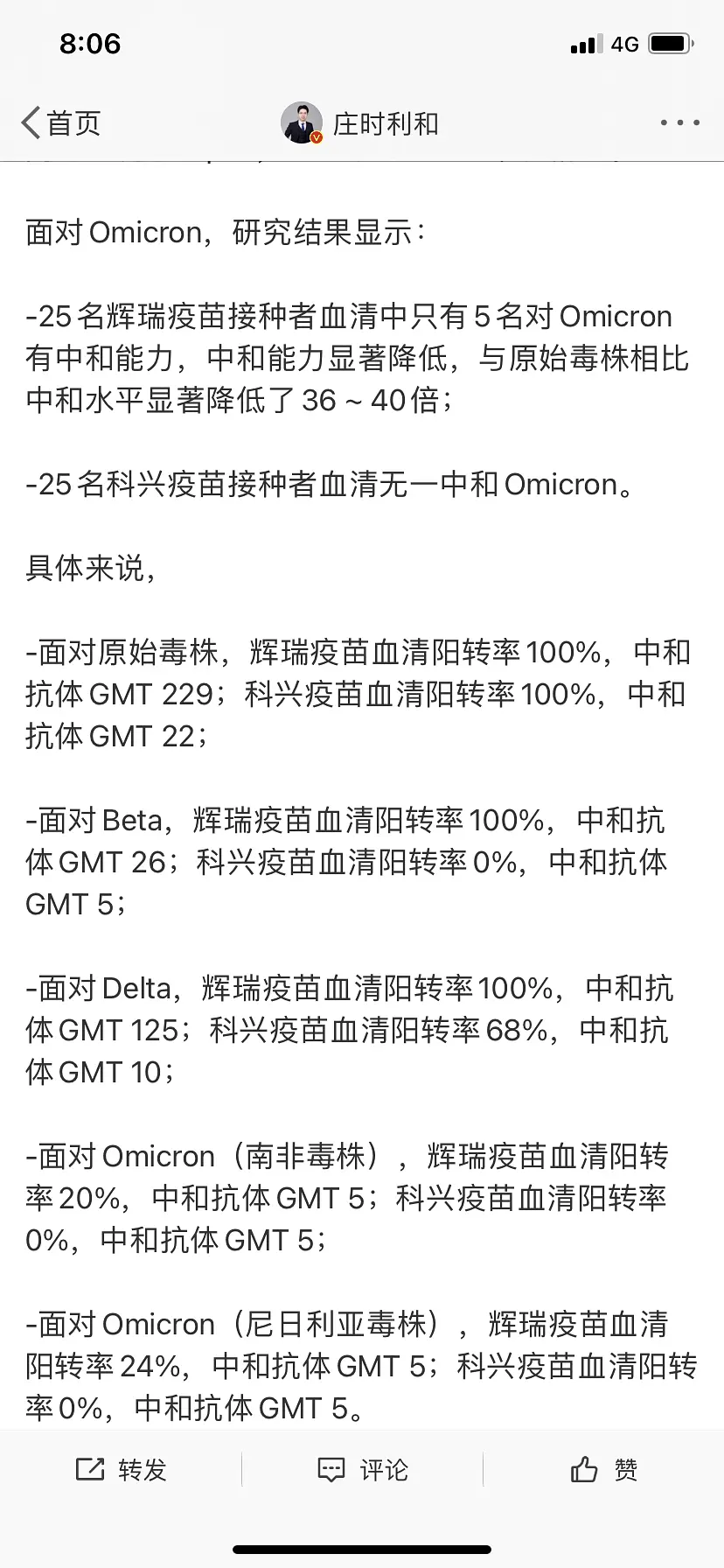Screen dimensions: 724x1568
Task: Open 评论 to comment
Action: tap(363, 1469)
